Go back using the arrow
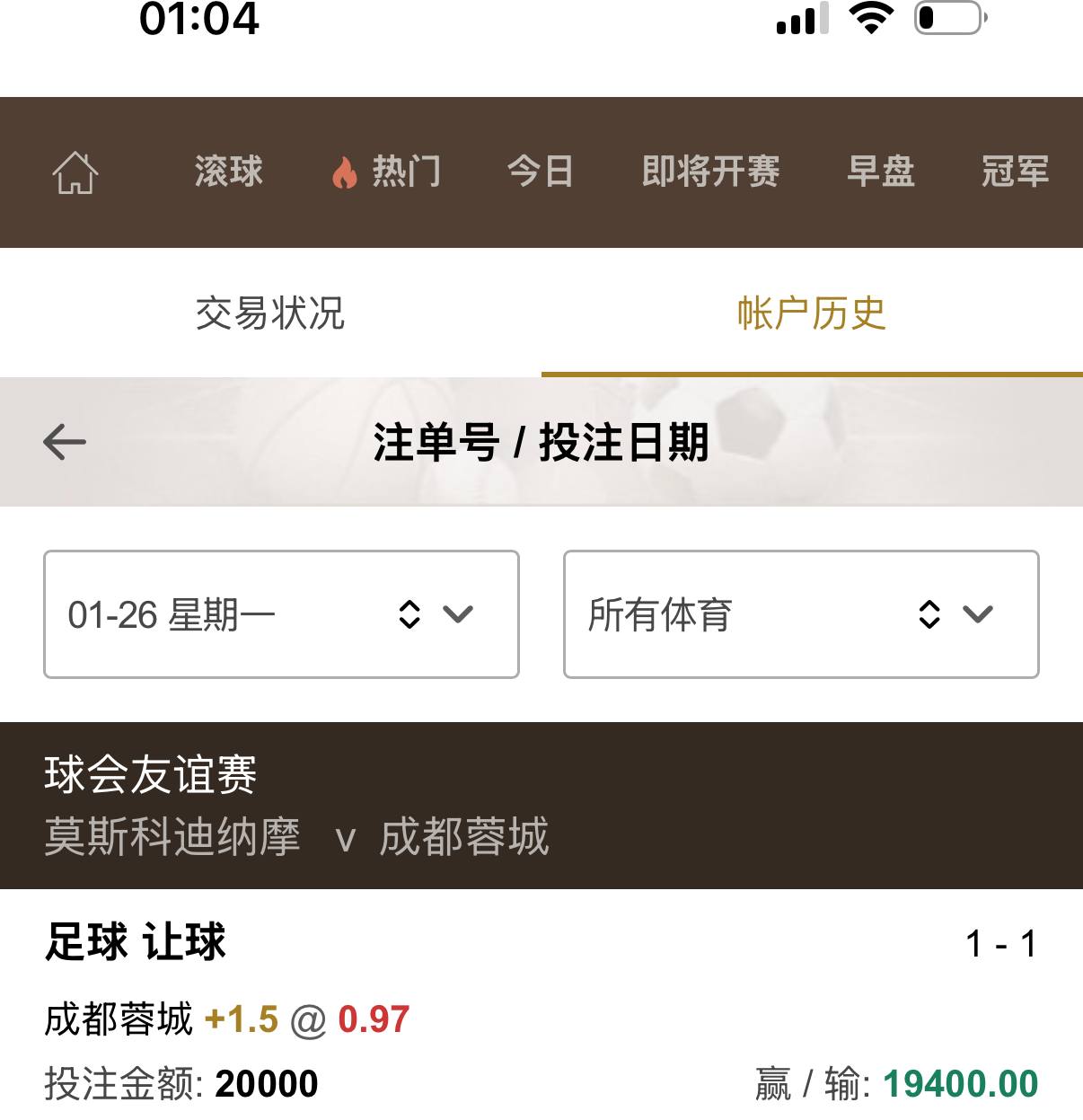Screen dimensions: 1083x1120 pyautogui.click(x=65, y=442)
